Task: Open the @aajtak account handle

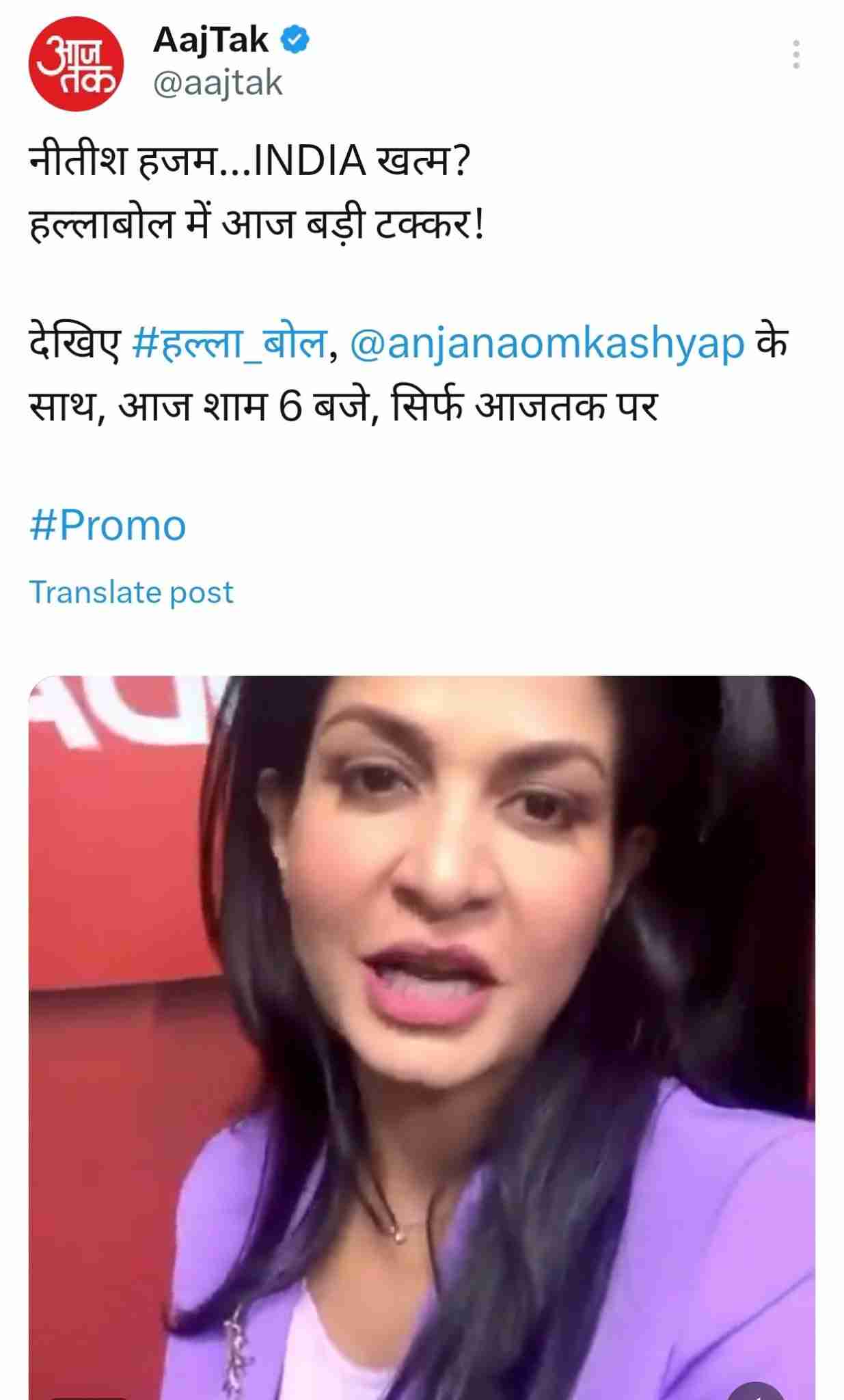Action: click(217, 83)
